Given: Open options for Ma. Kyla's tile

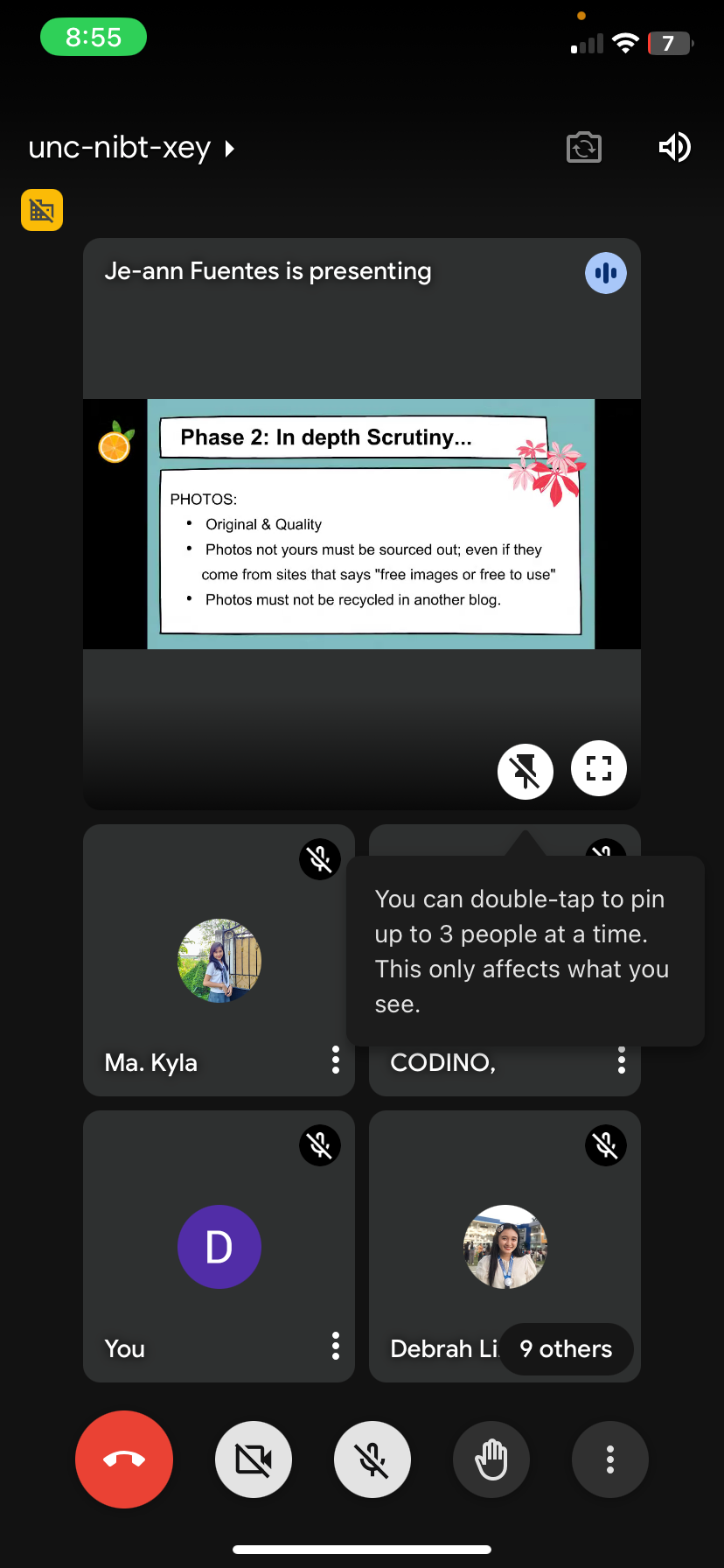Looking at the screenshot, I should tap(336, 1060).
